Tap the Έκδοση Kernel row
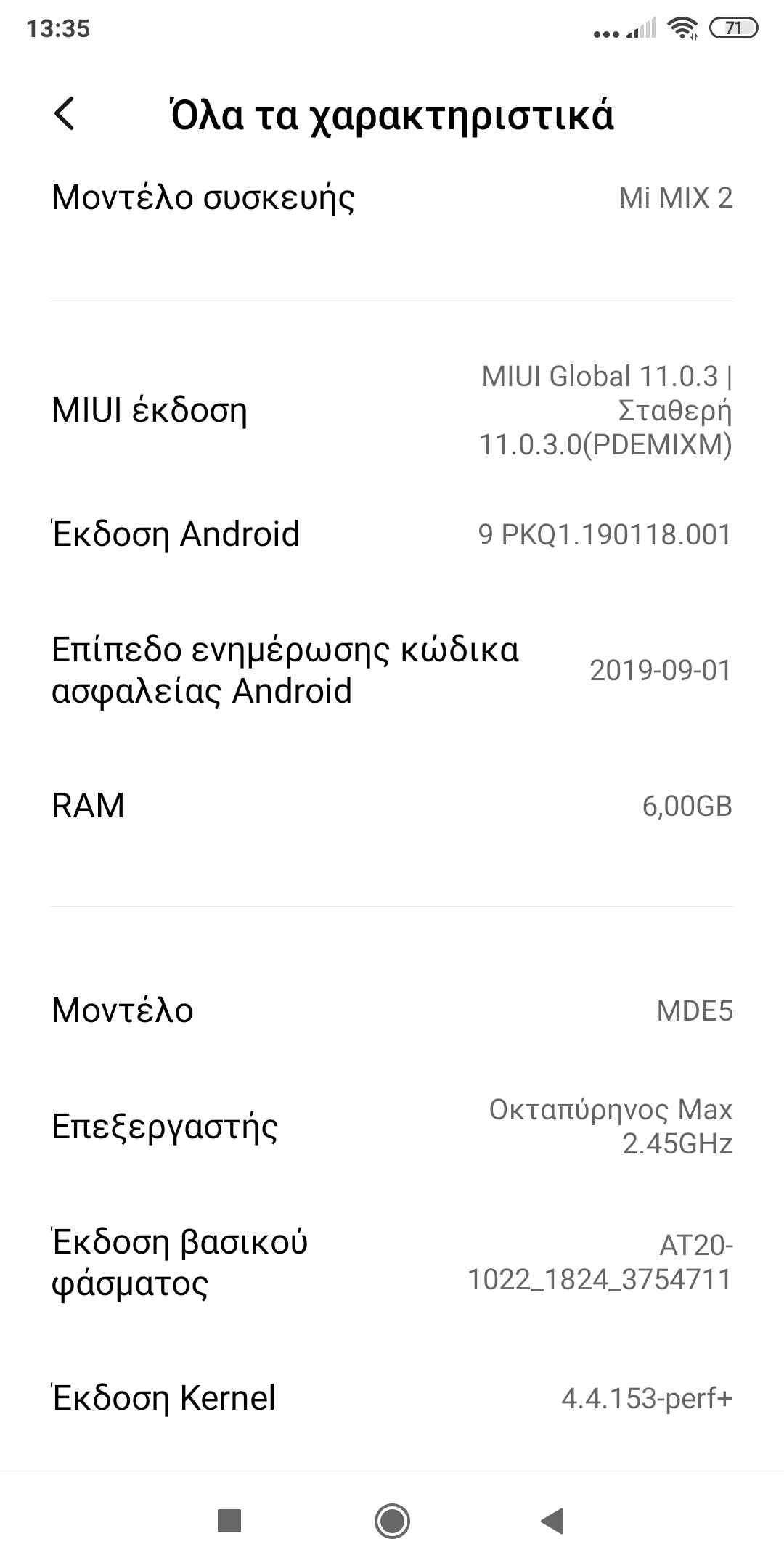The image size is (784, 1568). 392,1398
